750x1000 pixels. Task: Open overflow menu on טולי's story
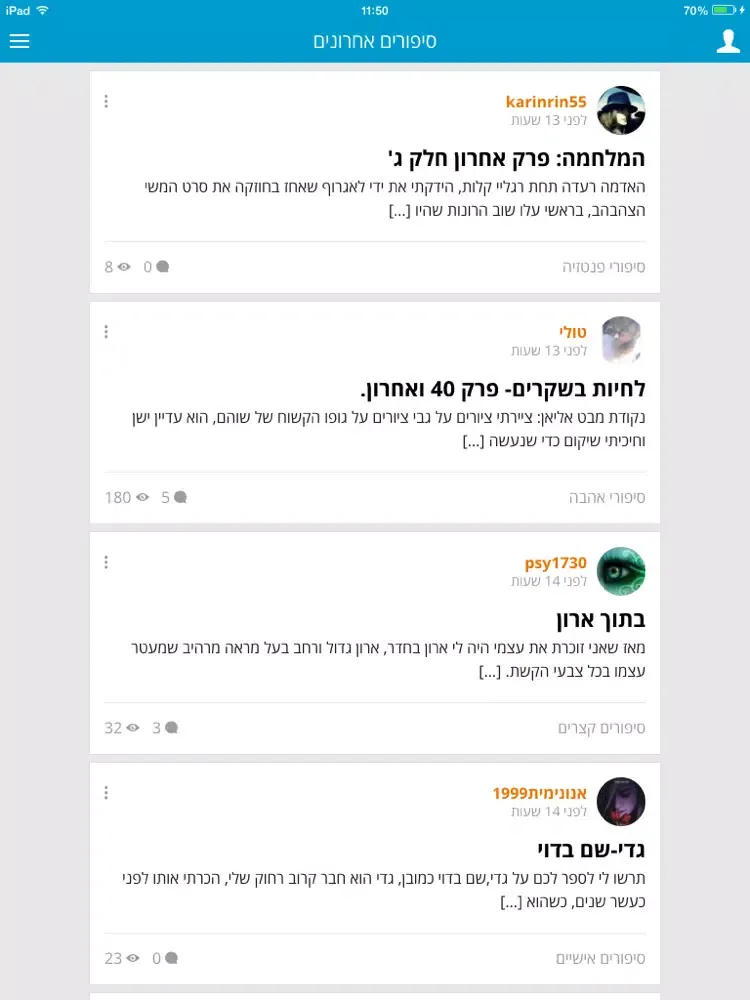click(106, 332)
